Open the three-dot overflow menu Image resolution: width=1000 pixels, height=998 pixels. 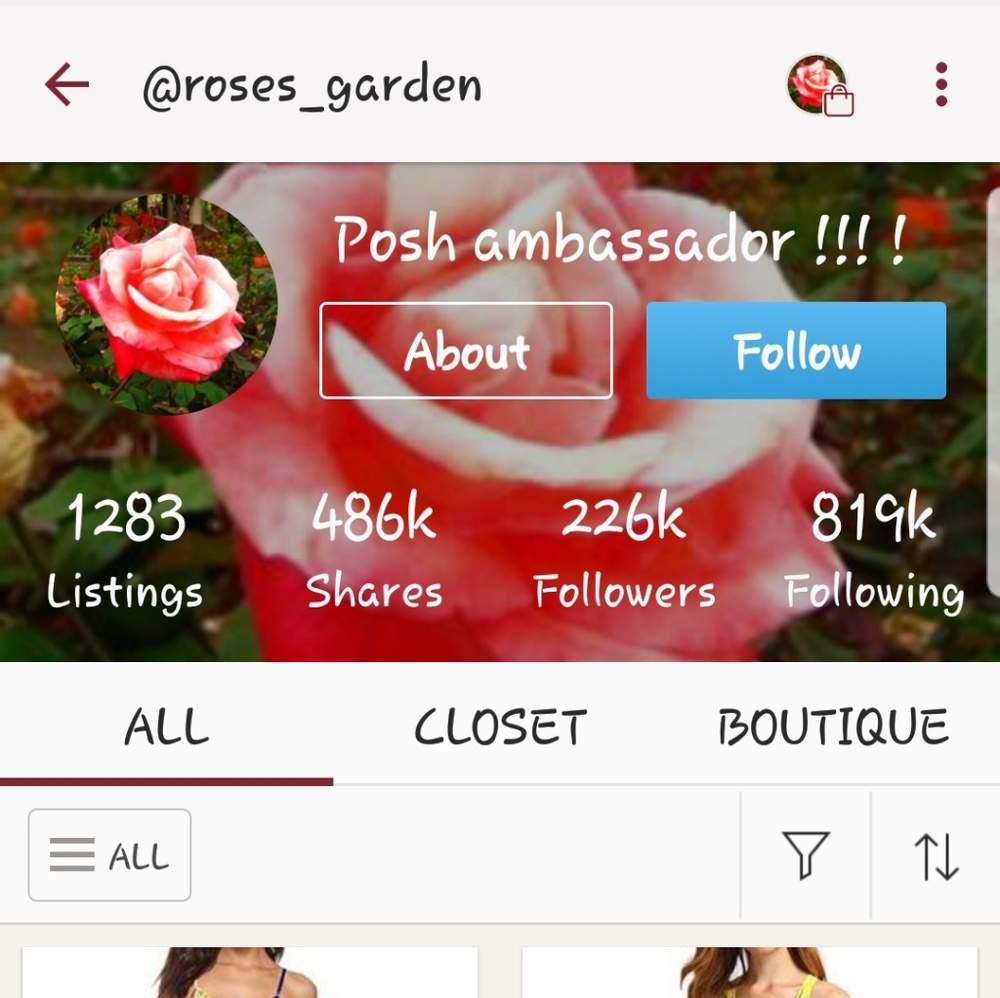[941, 85]
